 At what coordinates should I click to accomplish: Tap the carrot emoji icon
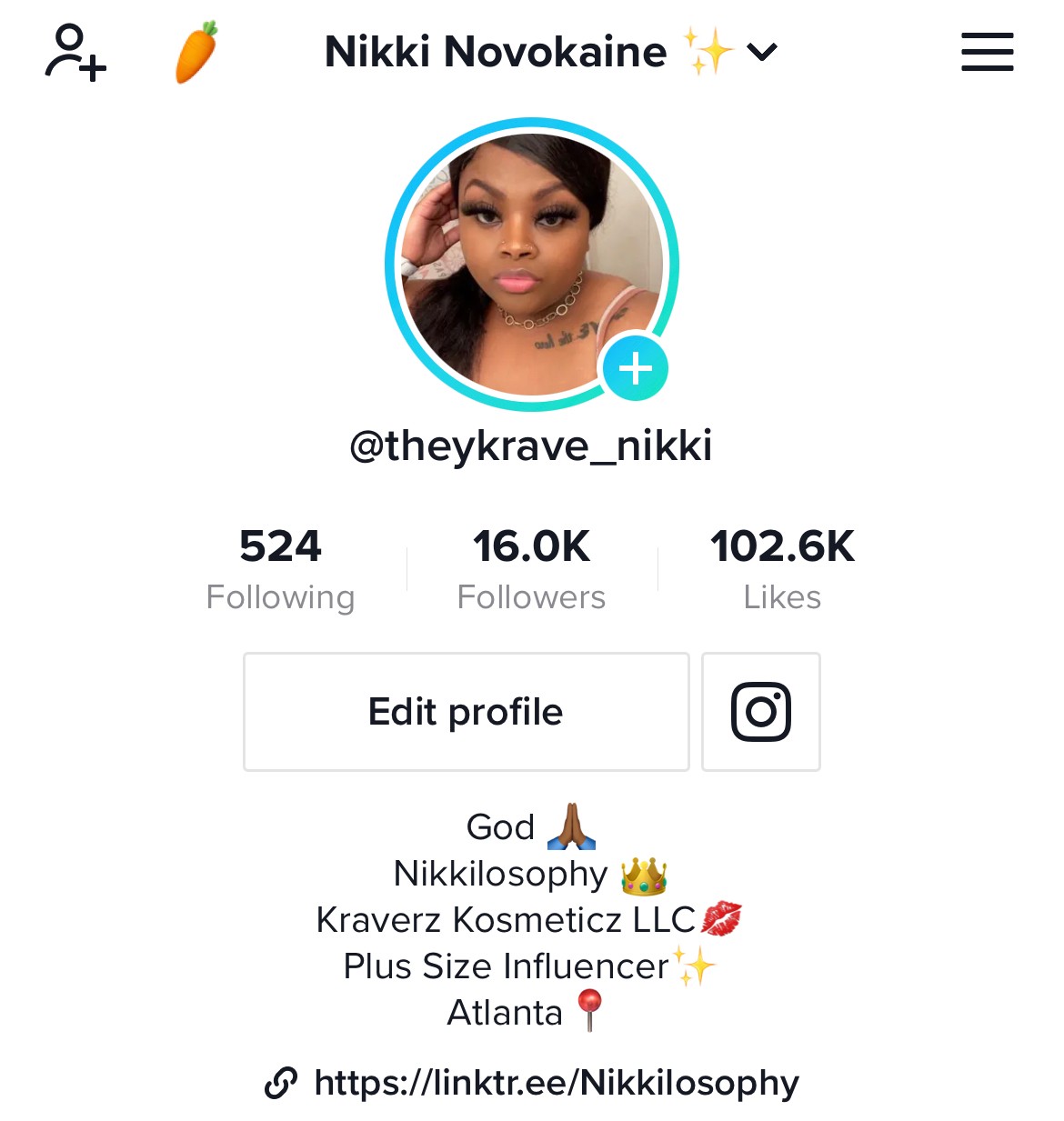pos(196,52)
